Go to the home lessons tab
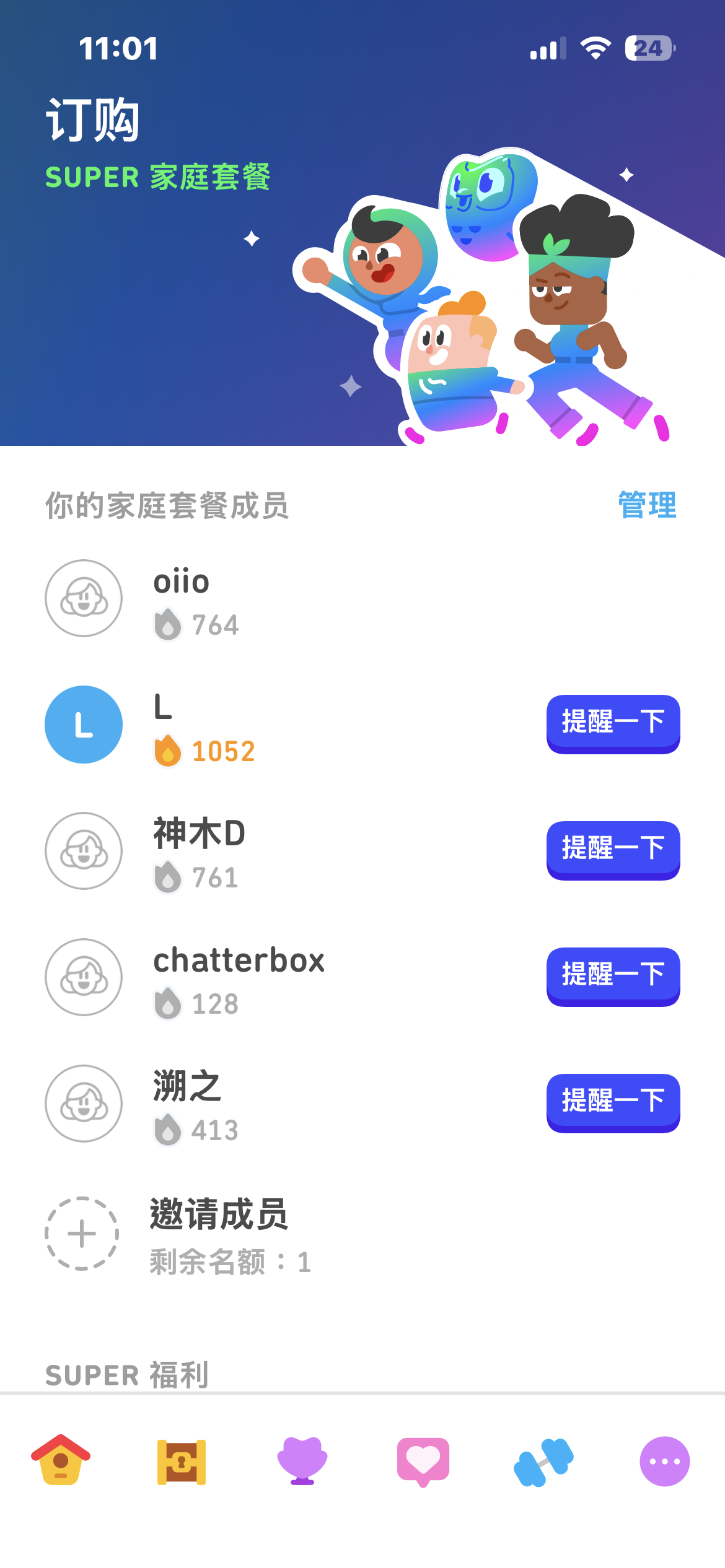This screenshot has width=725, height=1568. point(61,1460)
